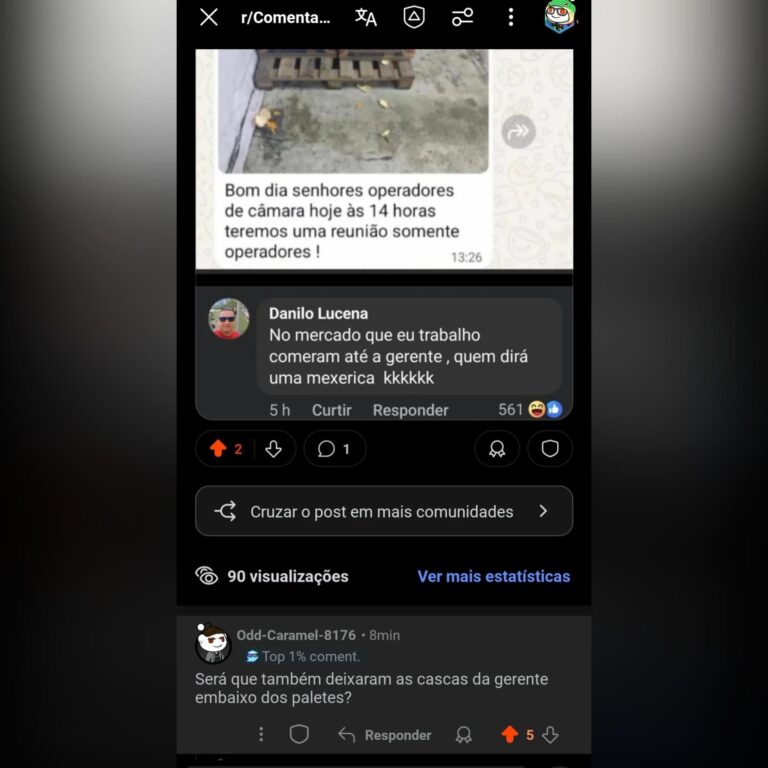Open Ver mais estatísticas
The width and height of the screenshot is (768, 768).
(x=493, y=576)
